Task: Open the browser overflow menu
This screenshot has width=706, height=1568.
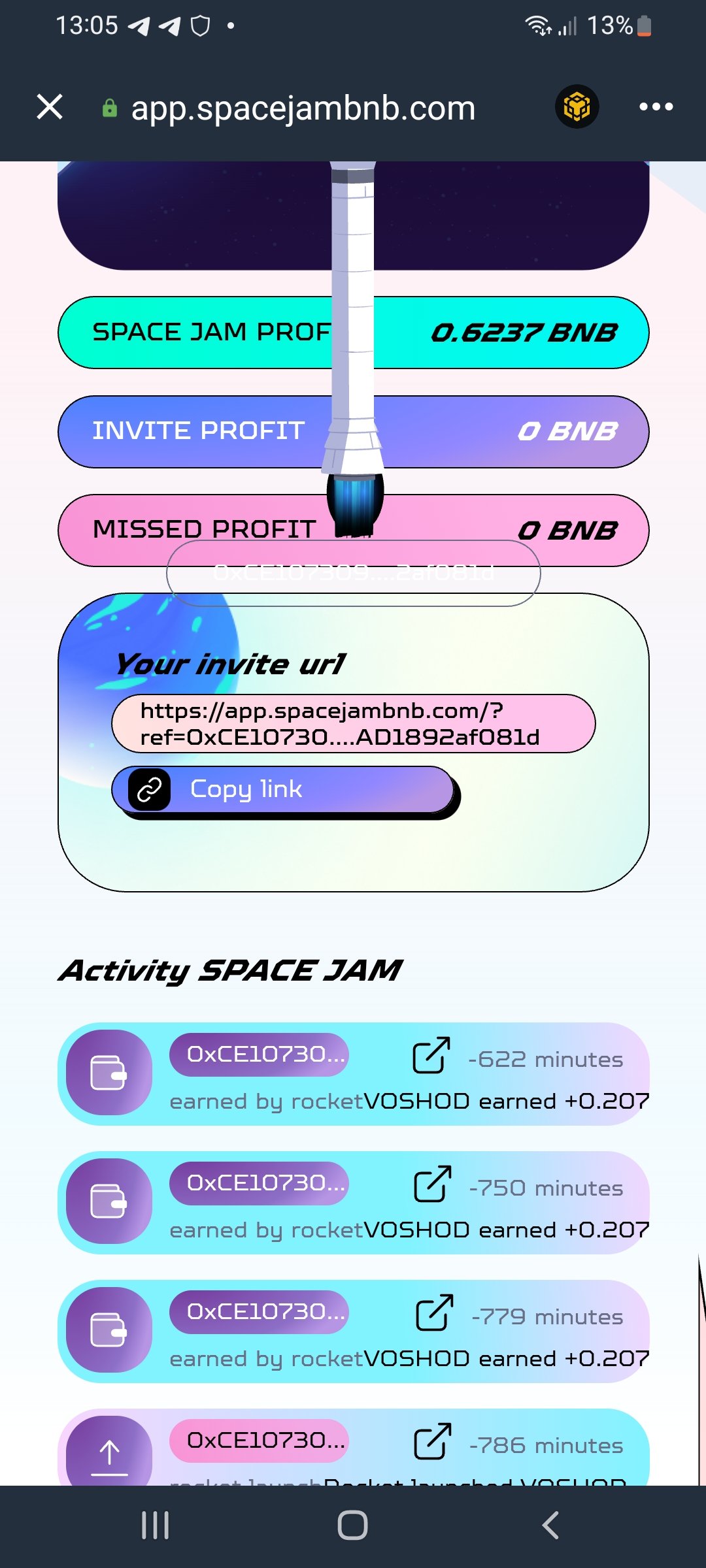Action: pos(656,106)
